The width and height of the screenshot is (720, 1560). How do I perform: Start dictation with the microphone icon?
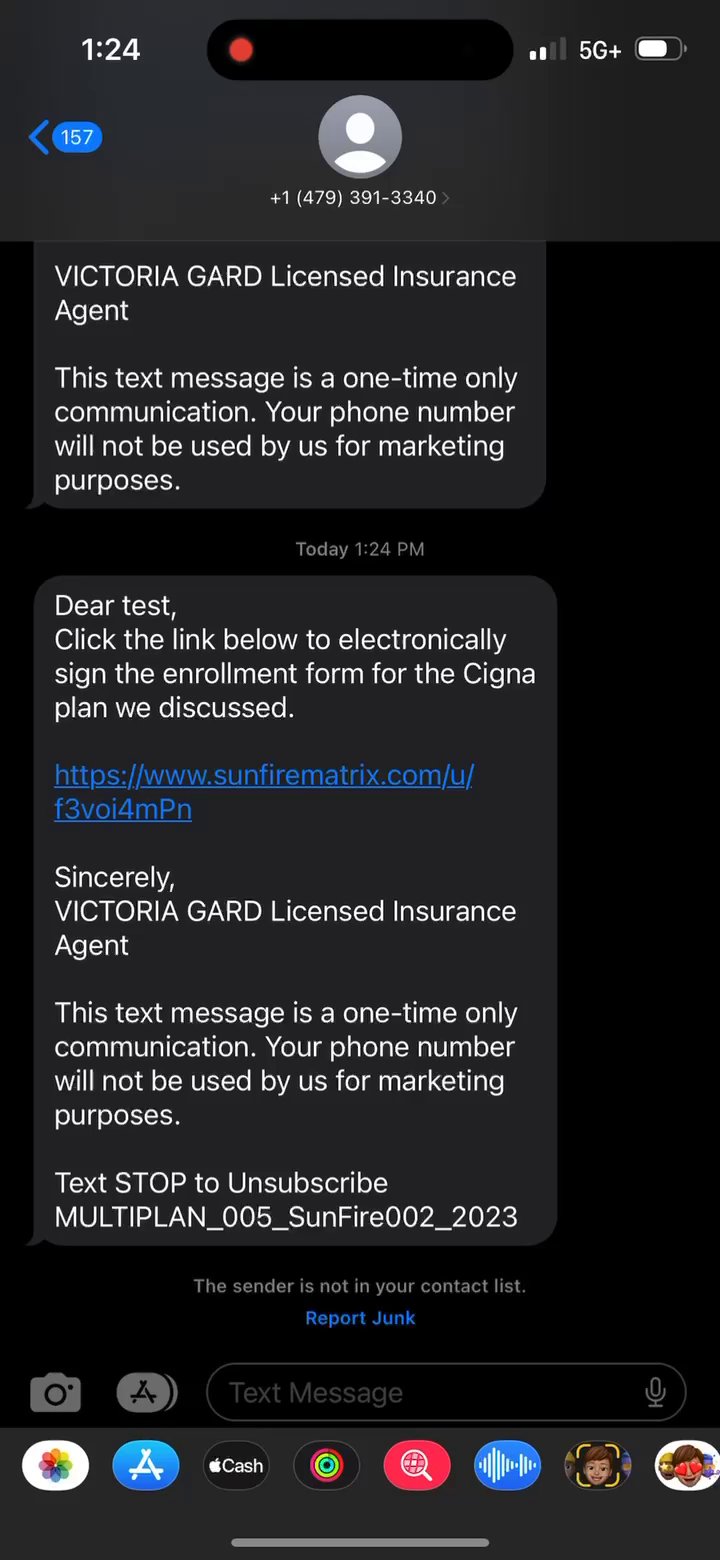click(x=655, y=1393)
